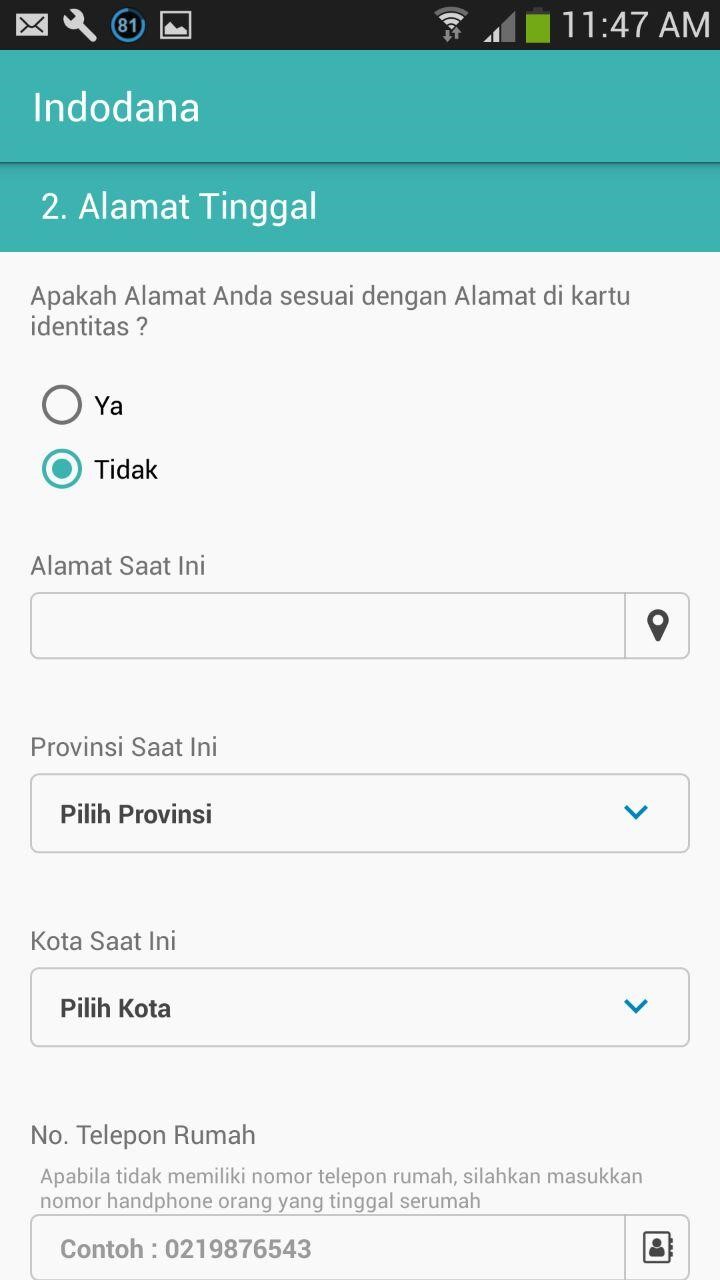Enter home phone in the Contoh field
The image size is (720, 1280).
point(328,1248)
